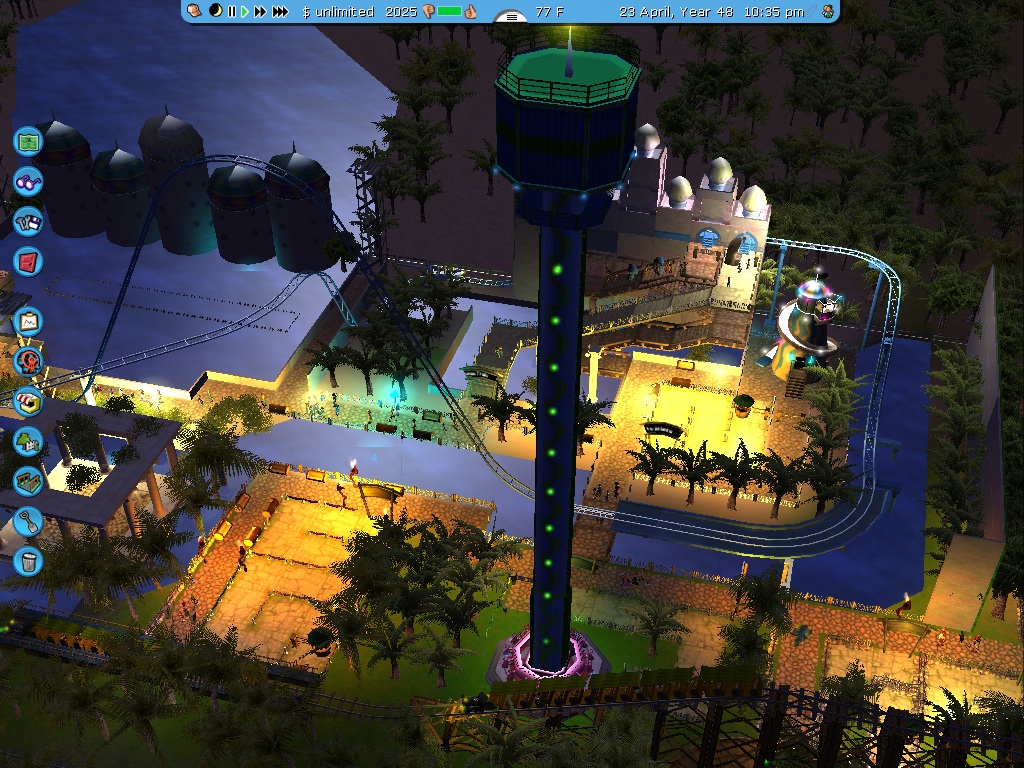
Task: Open the shops and stalls menu
Action: [28, 401]
